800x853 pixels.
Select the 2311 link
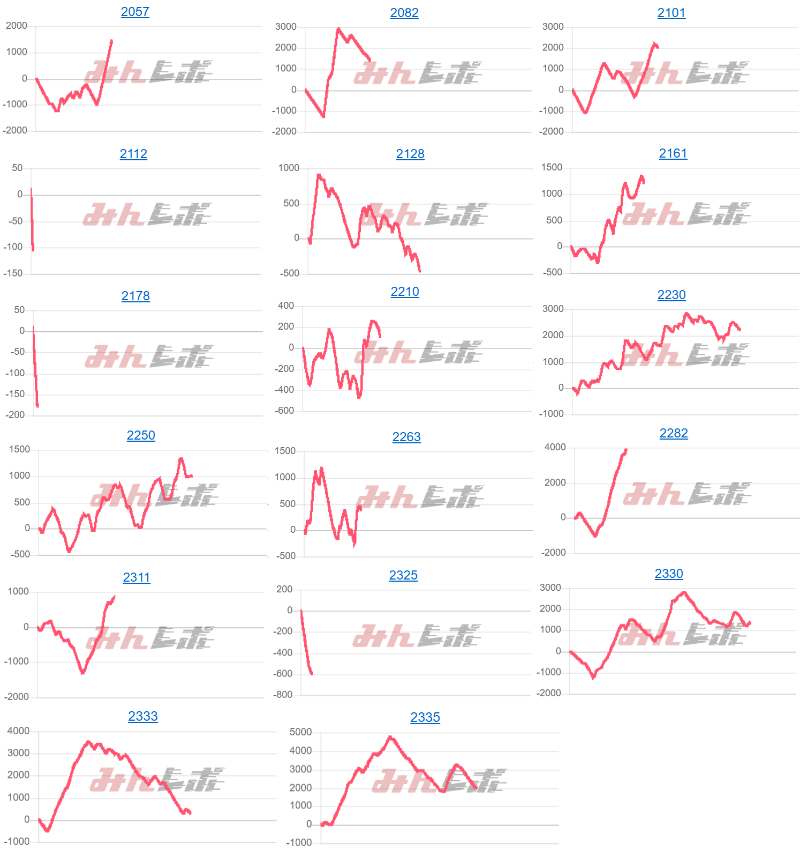136,577
